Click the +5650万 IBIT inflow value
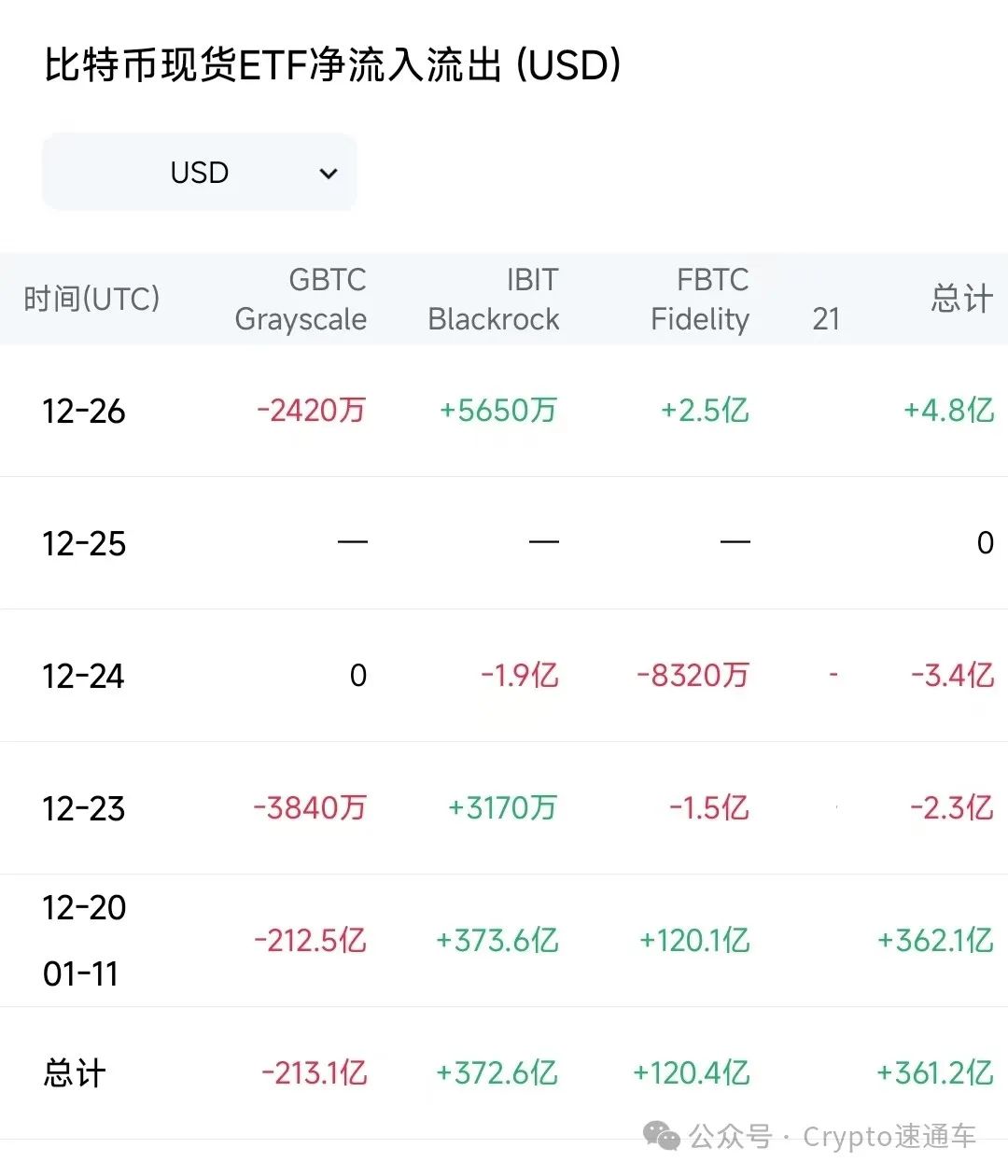This screenshot has width=1008, height=1176. coord(497,412)
